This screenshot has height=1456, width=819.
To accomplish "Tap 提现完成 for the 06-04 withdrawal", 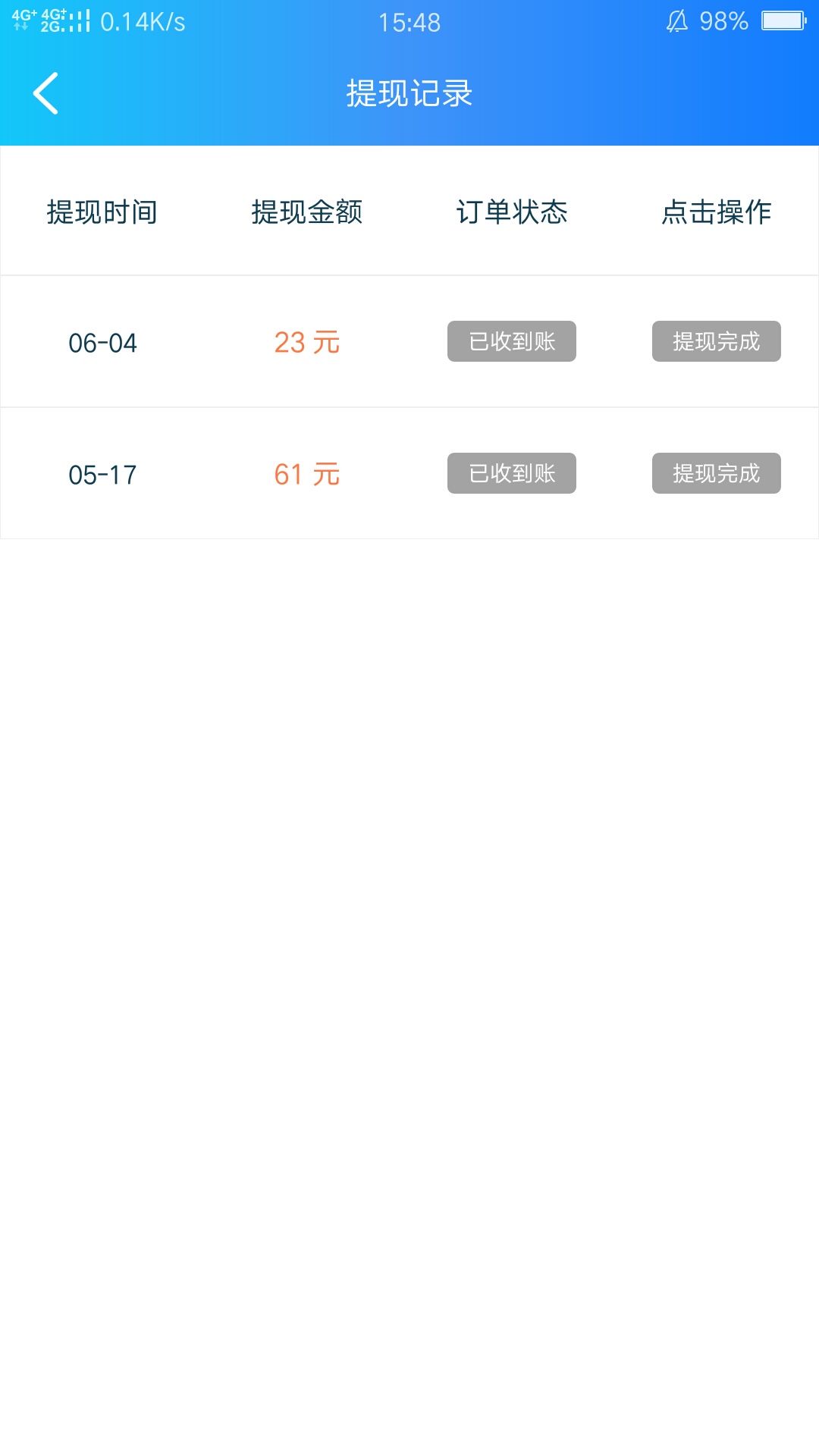I will point(716,341).
